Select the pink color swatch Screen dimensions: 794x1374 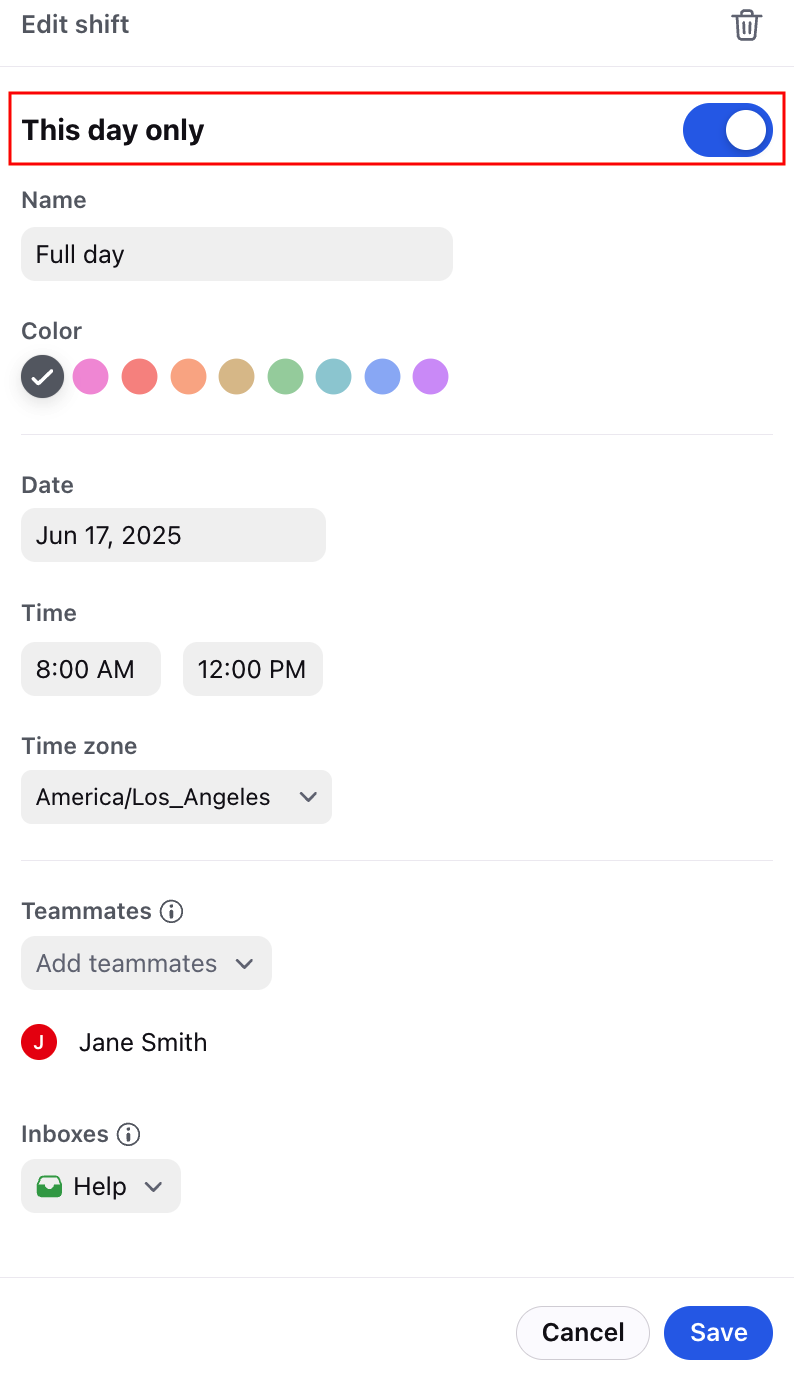pos(91,377)
